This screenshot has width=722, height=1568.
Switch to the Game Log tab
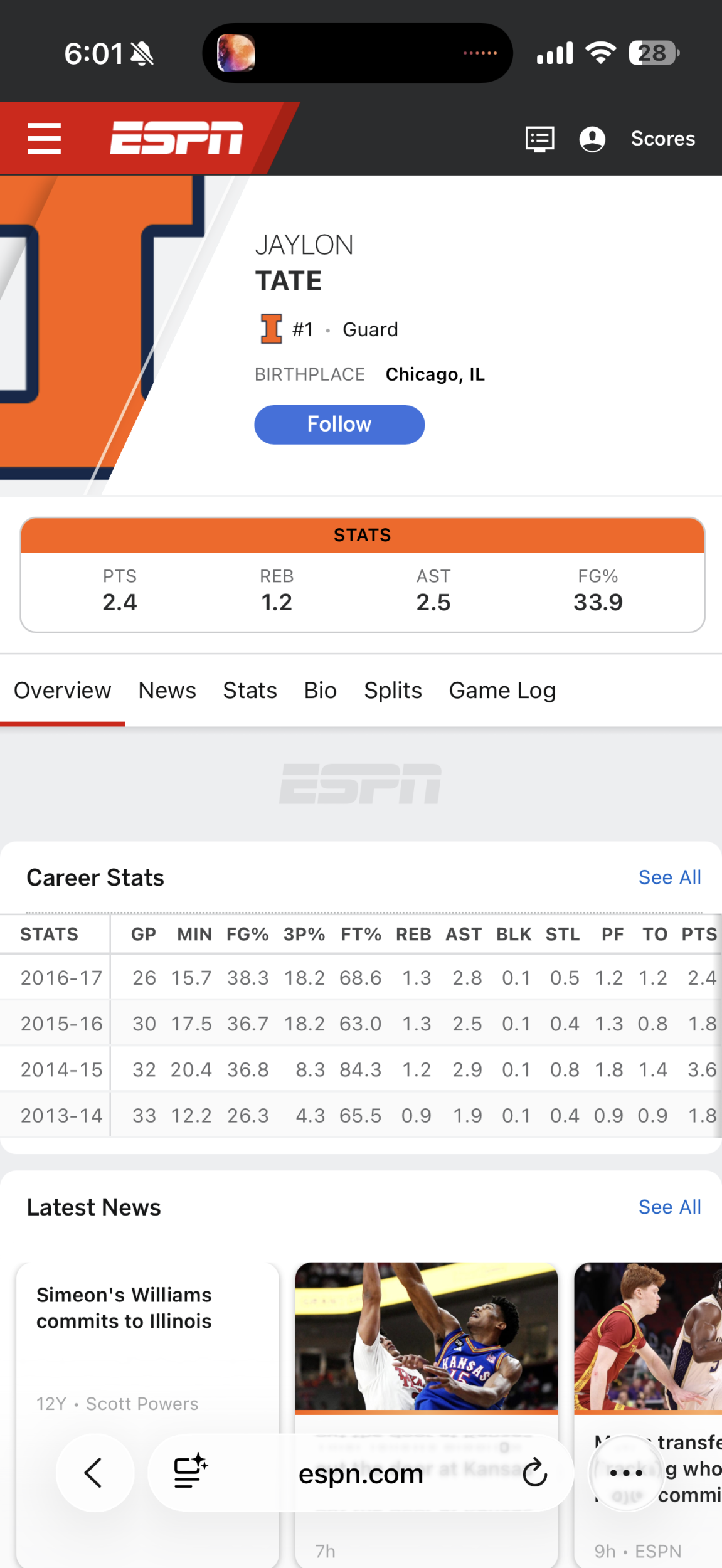tap(502, 691)
